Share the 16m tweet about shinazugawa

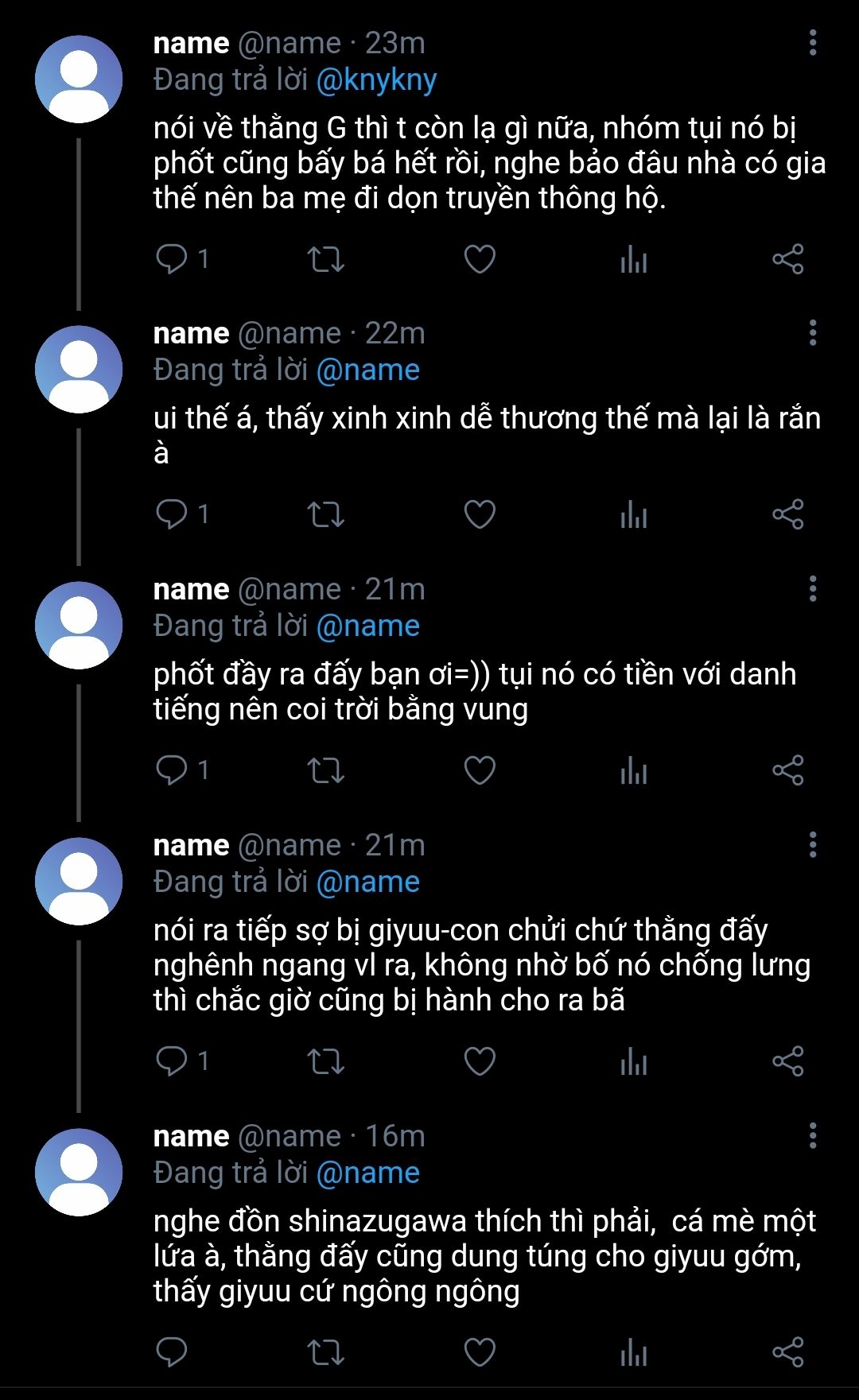tap(788, 1352)
